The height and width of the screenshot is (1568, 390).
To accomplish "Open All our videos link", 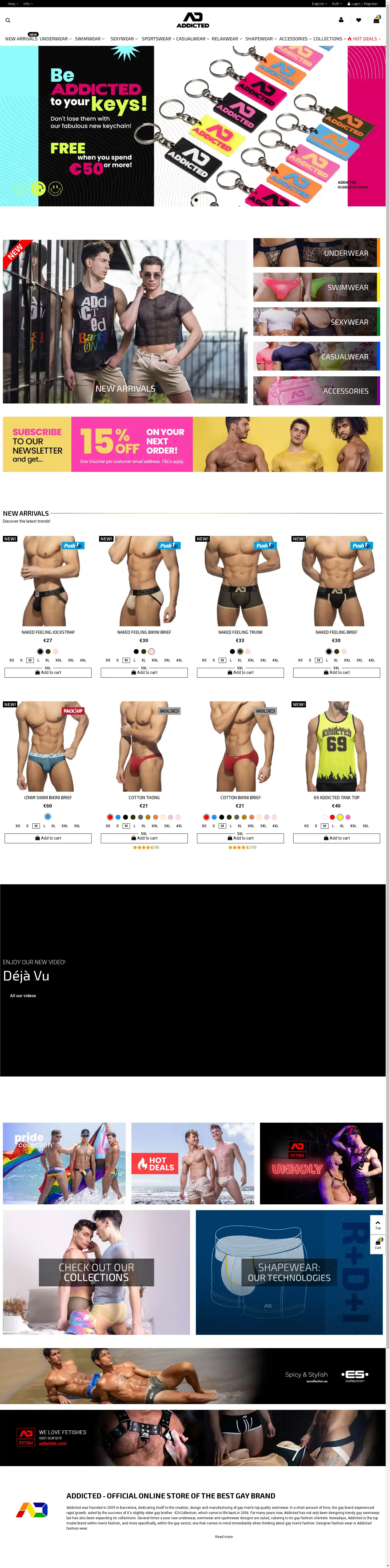I will [23, 996].
